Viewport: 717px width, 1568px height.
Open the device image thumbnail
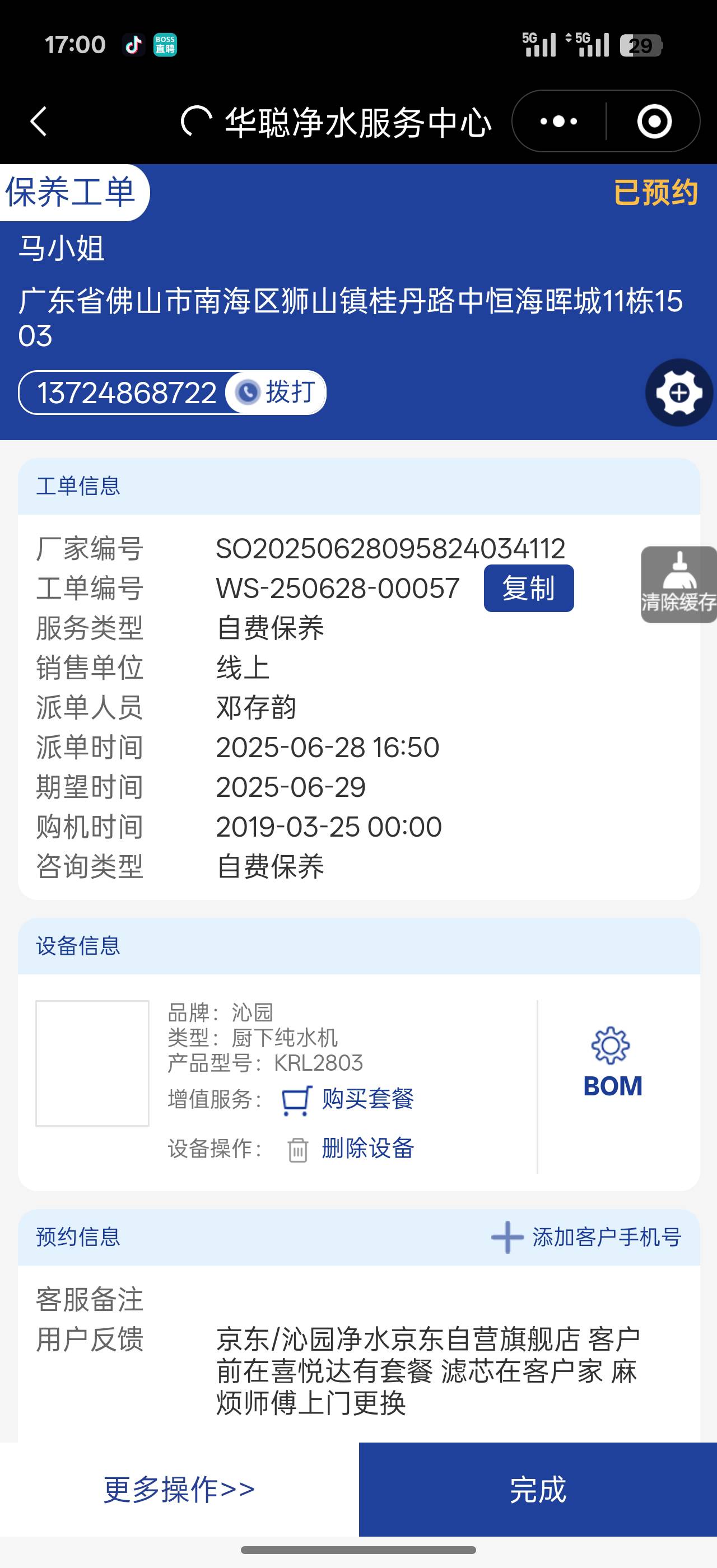pyautogui.click(x=92, y=1063)
